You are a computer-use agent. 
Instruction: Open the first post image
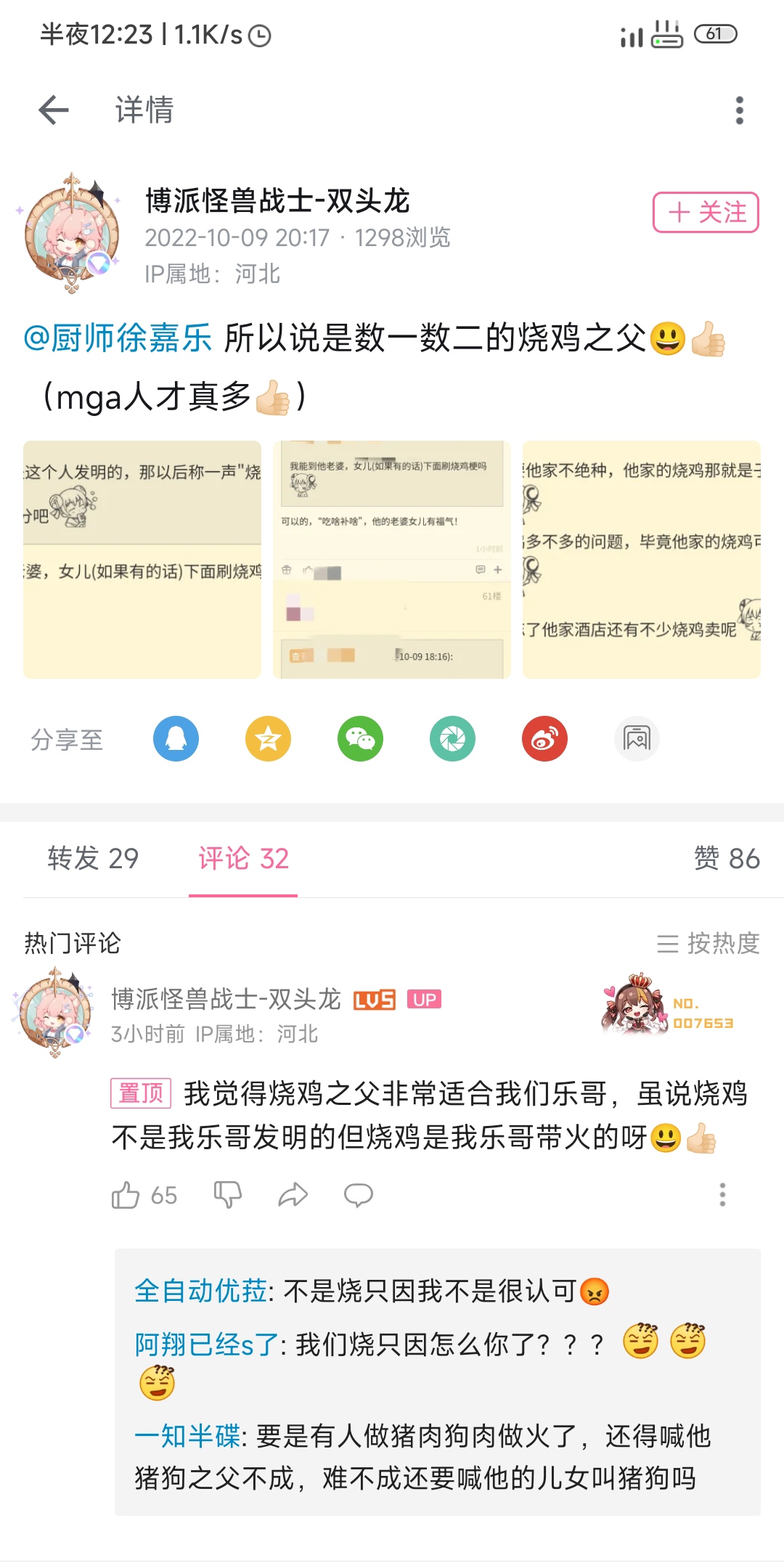(x=142, y=560)
